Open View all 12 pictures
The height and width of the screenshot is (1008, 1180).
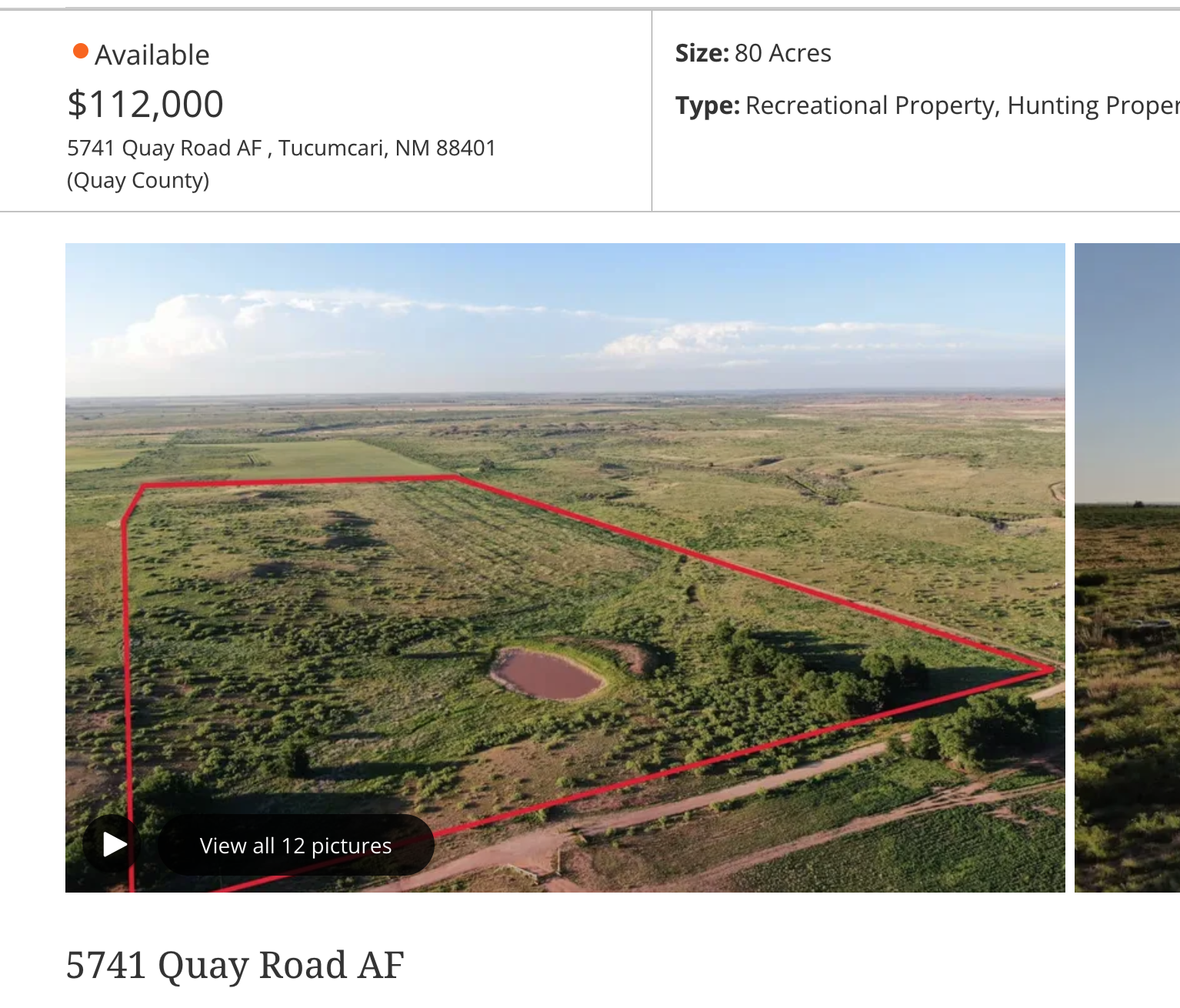296,846
